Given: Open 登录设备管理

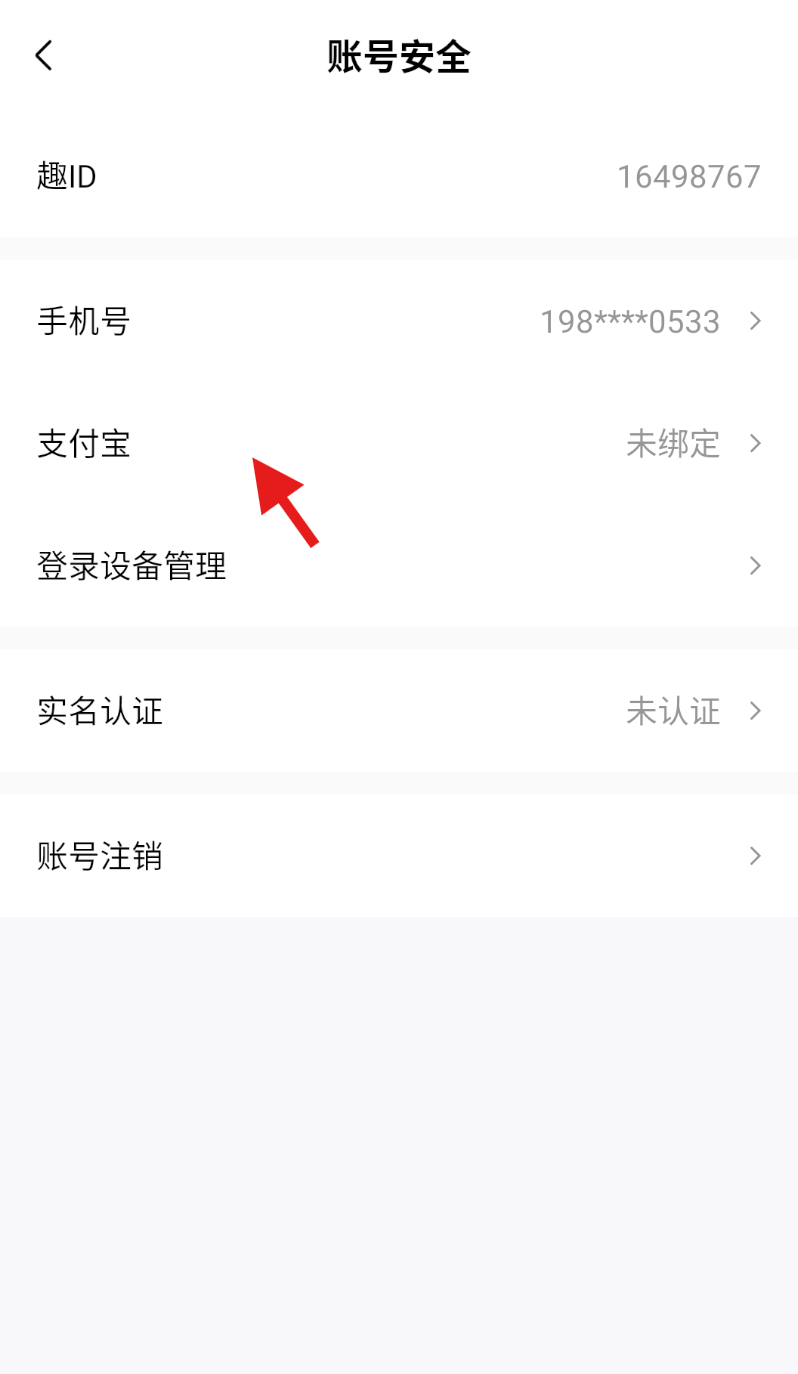Looking at the screenshot, I should (x=398, y=566).
